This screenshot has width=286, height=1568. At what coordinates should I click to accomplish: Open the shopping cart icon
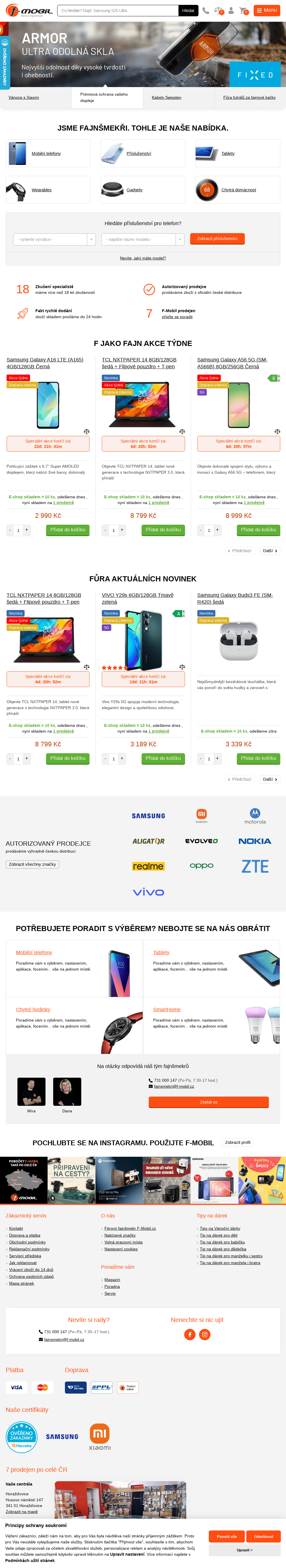click(243, 10)
